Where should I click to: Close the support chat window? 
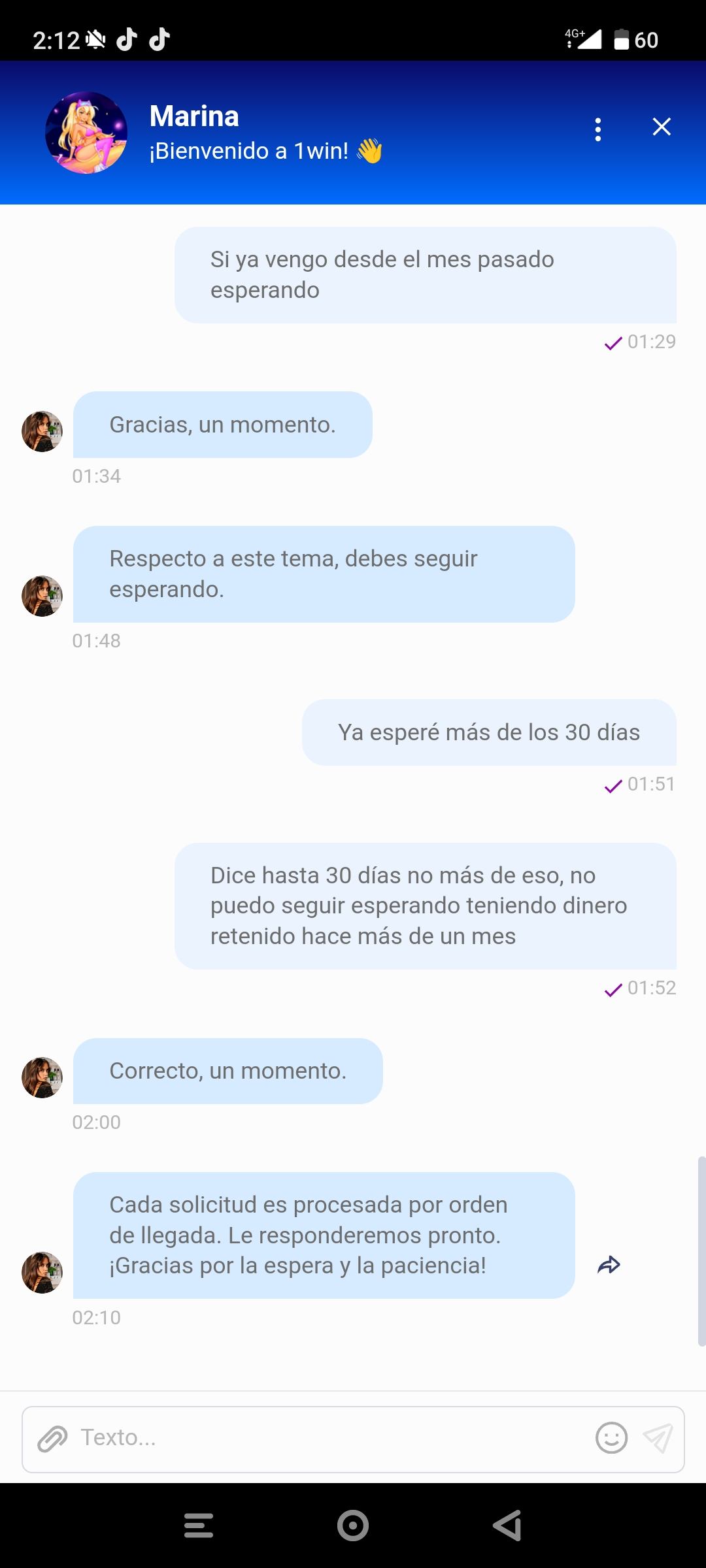pyautogui.click(x=662, y=127)
